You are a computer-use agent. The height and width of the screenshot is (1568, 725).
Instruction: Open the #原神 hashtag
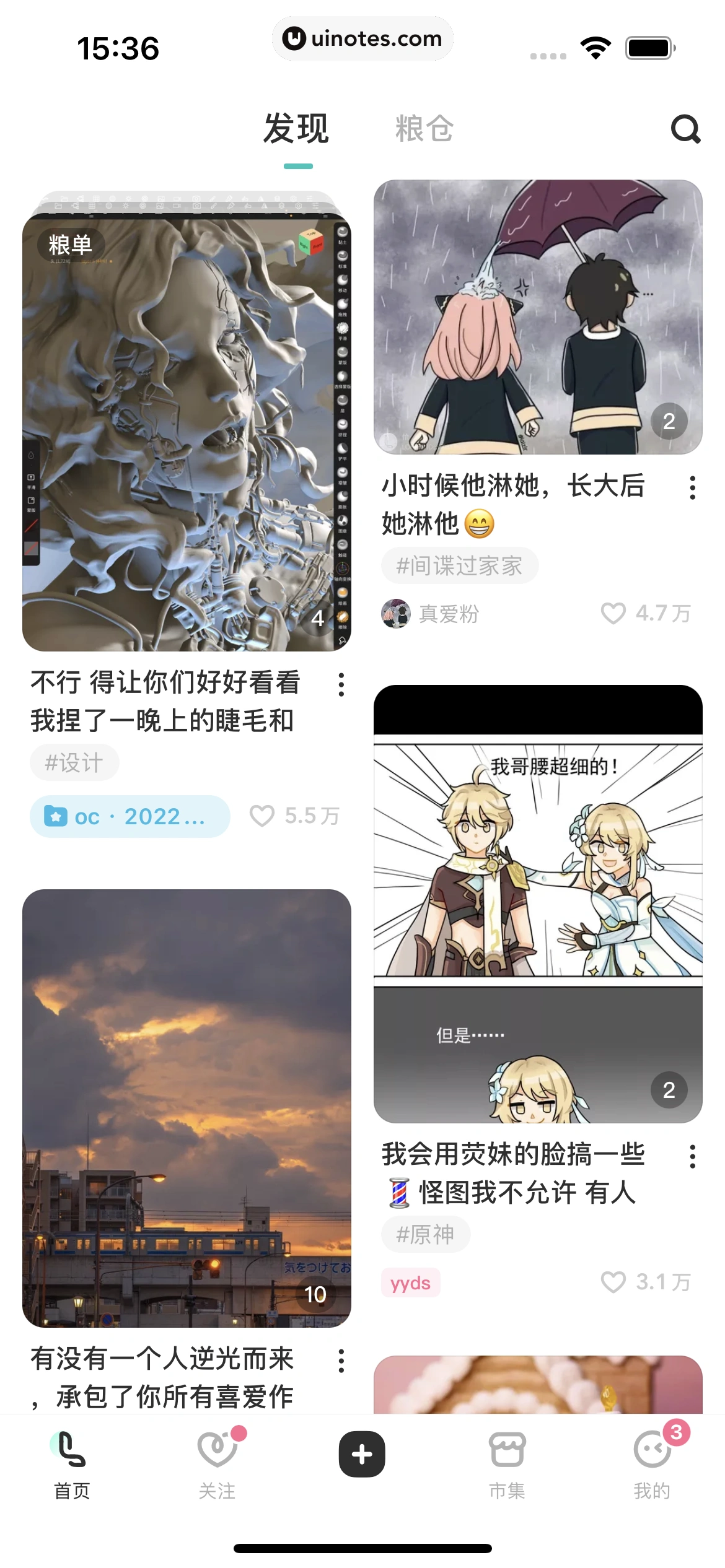[x=426, y=1234]
